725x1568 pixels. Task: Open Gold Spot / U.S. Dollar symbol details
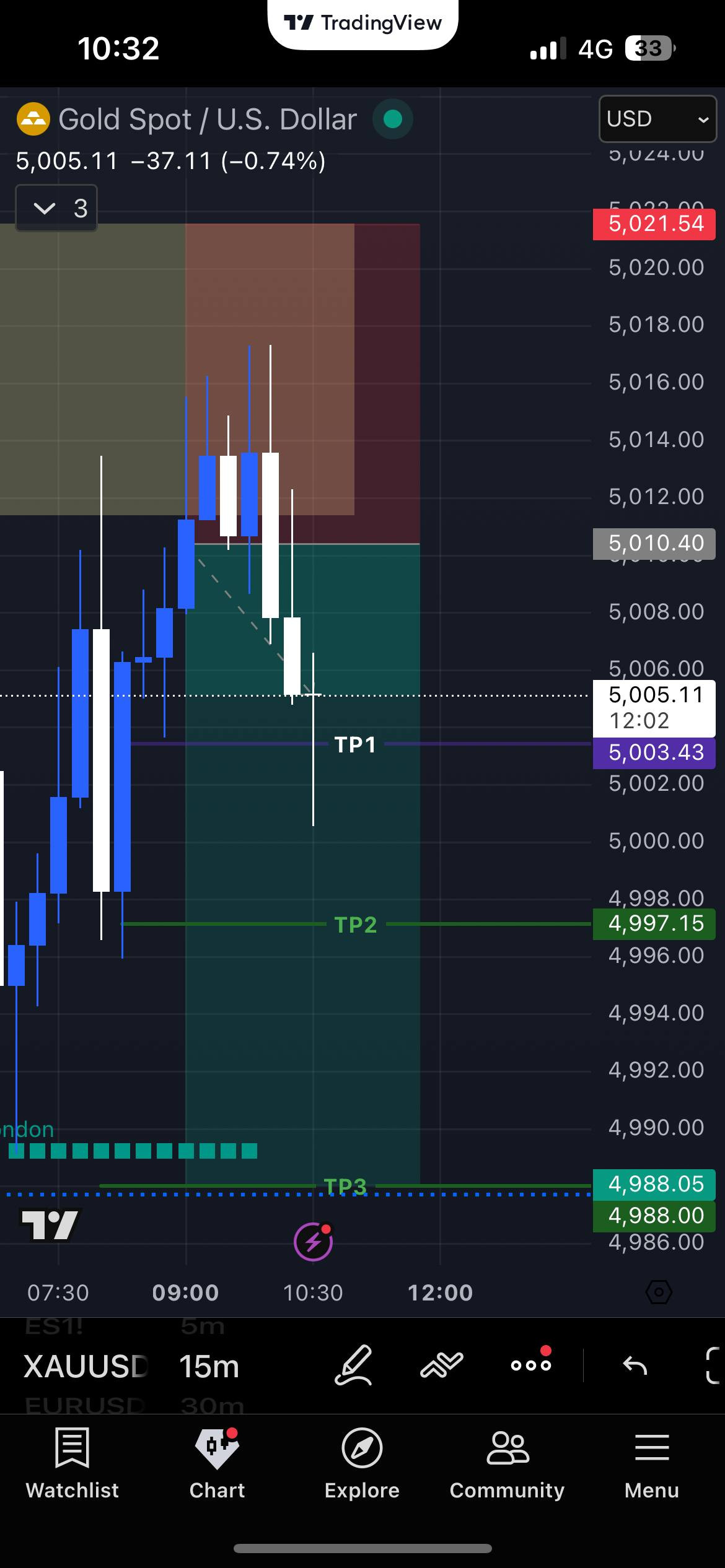[207, 120]
